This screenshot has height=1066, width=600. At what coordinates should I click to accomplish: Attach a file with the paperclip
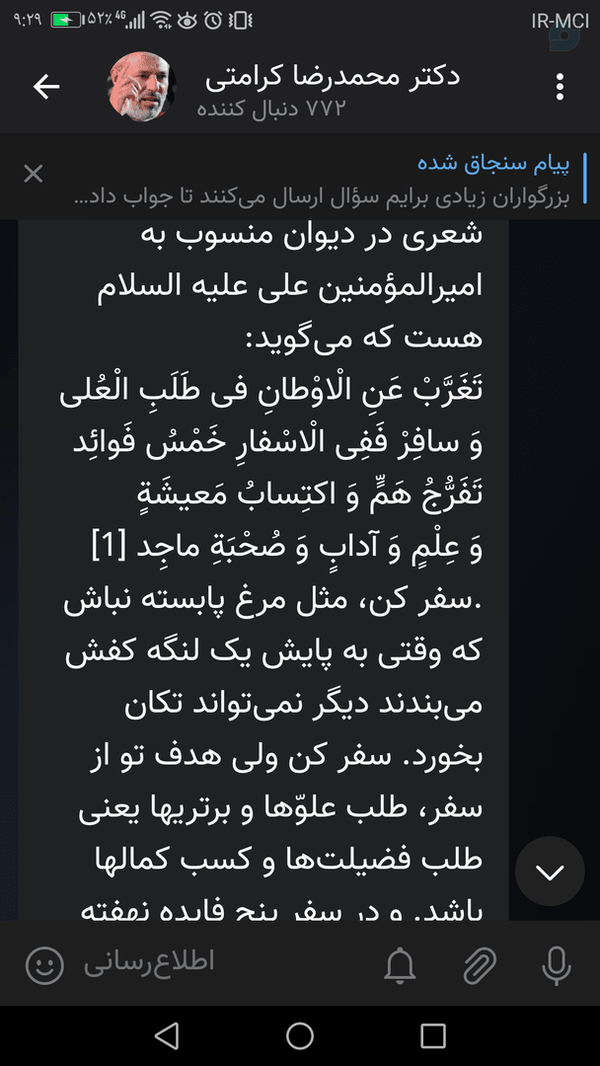pyautogui.click(x=480, y=966)
